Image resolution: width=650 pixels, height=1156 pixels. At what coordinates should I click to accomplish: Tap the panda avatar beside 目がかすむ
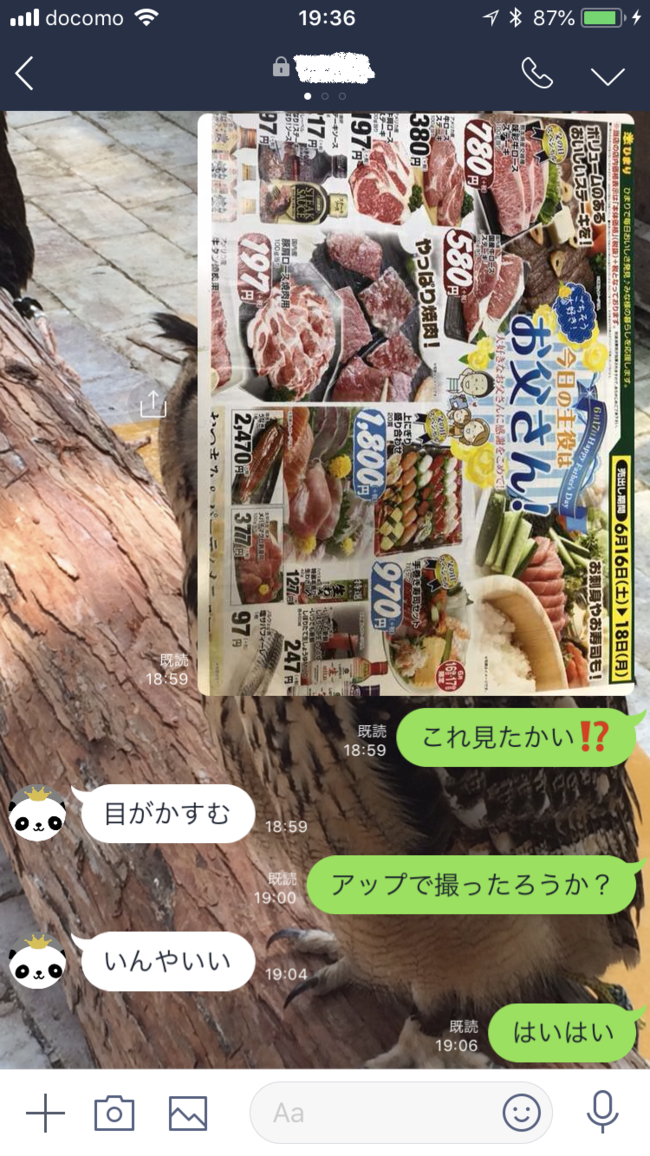(x=37, y=813)
